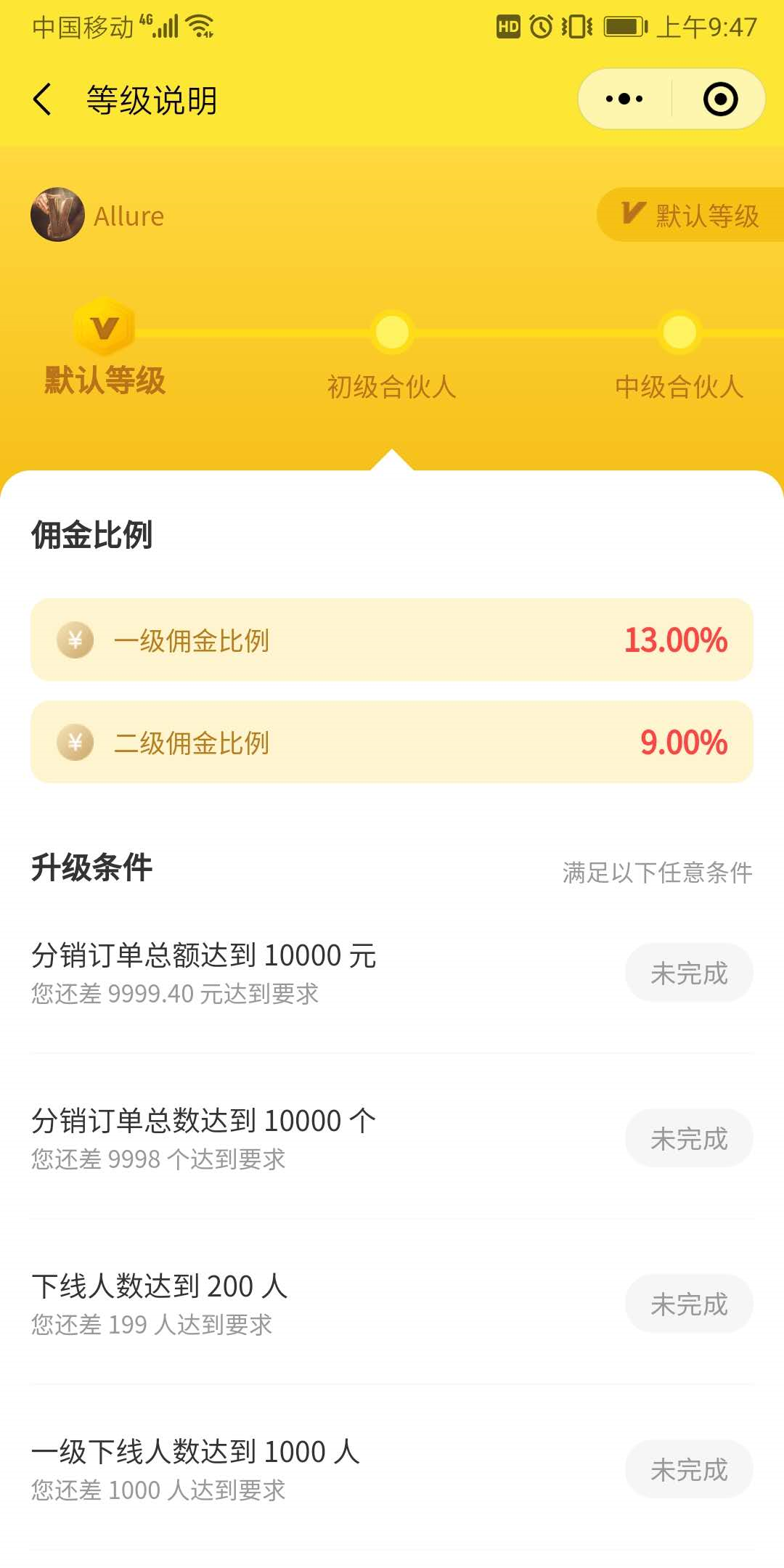
Task: Close the mini program via the circle icon
Action: pyautogui.click(x=720, y=99)
